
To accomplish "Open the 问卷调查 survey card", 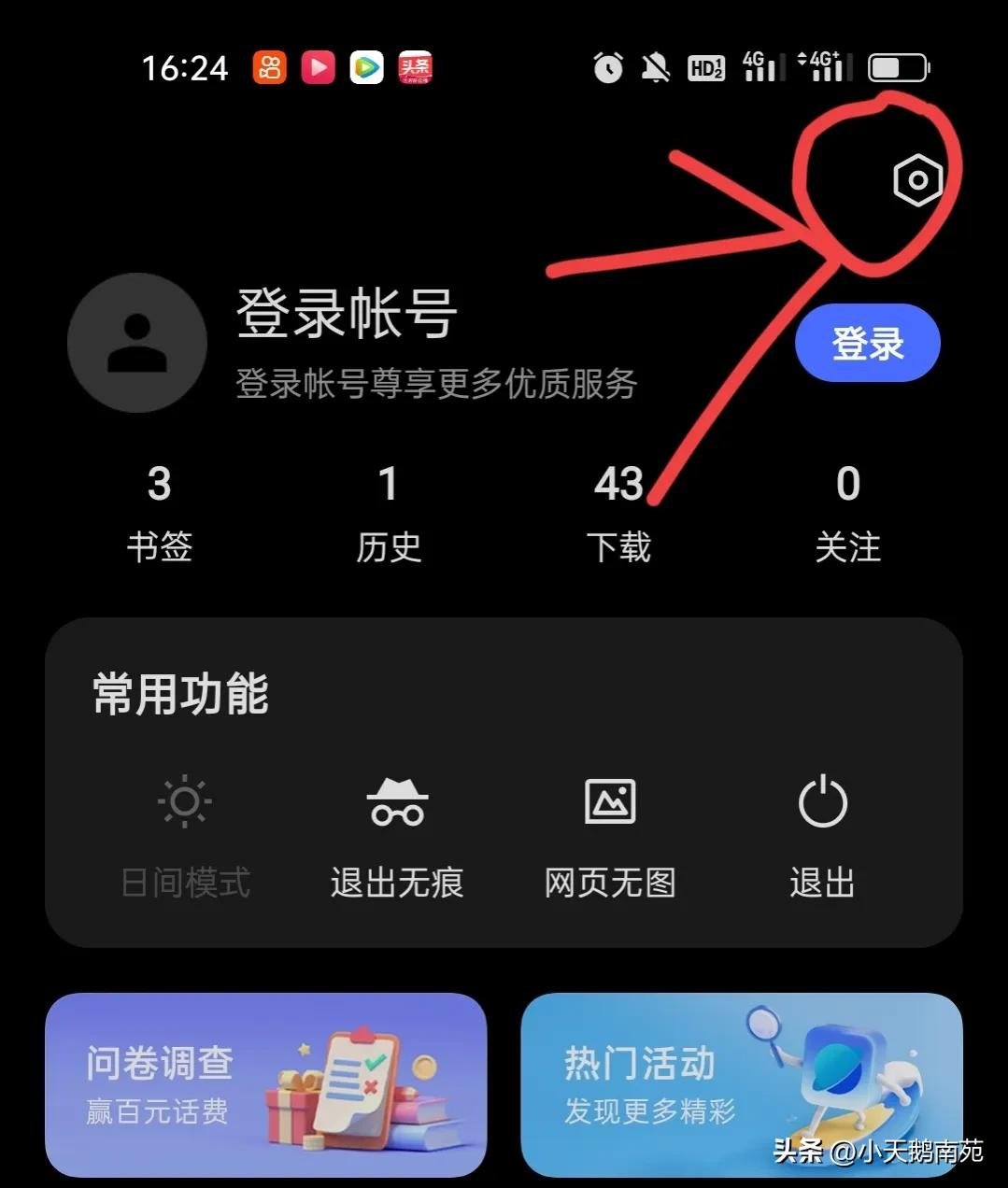I will [x=266, y=1084].
